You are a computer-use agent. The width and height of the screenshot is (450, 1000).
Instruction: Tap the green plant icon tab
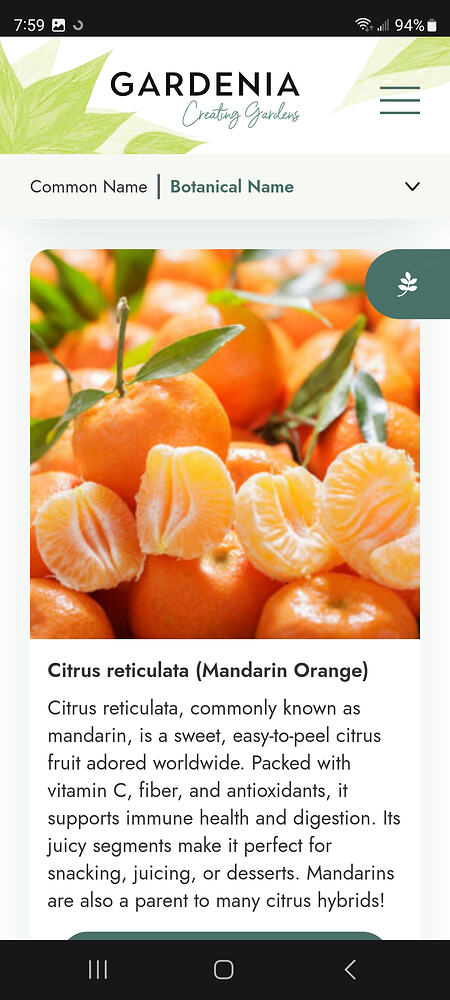point(408,284)
